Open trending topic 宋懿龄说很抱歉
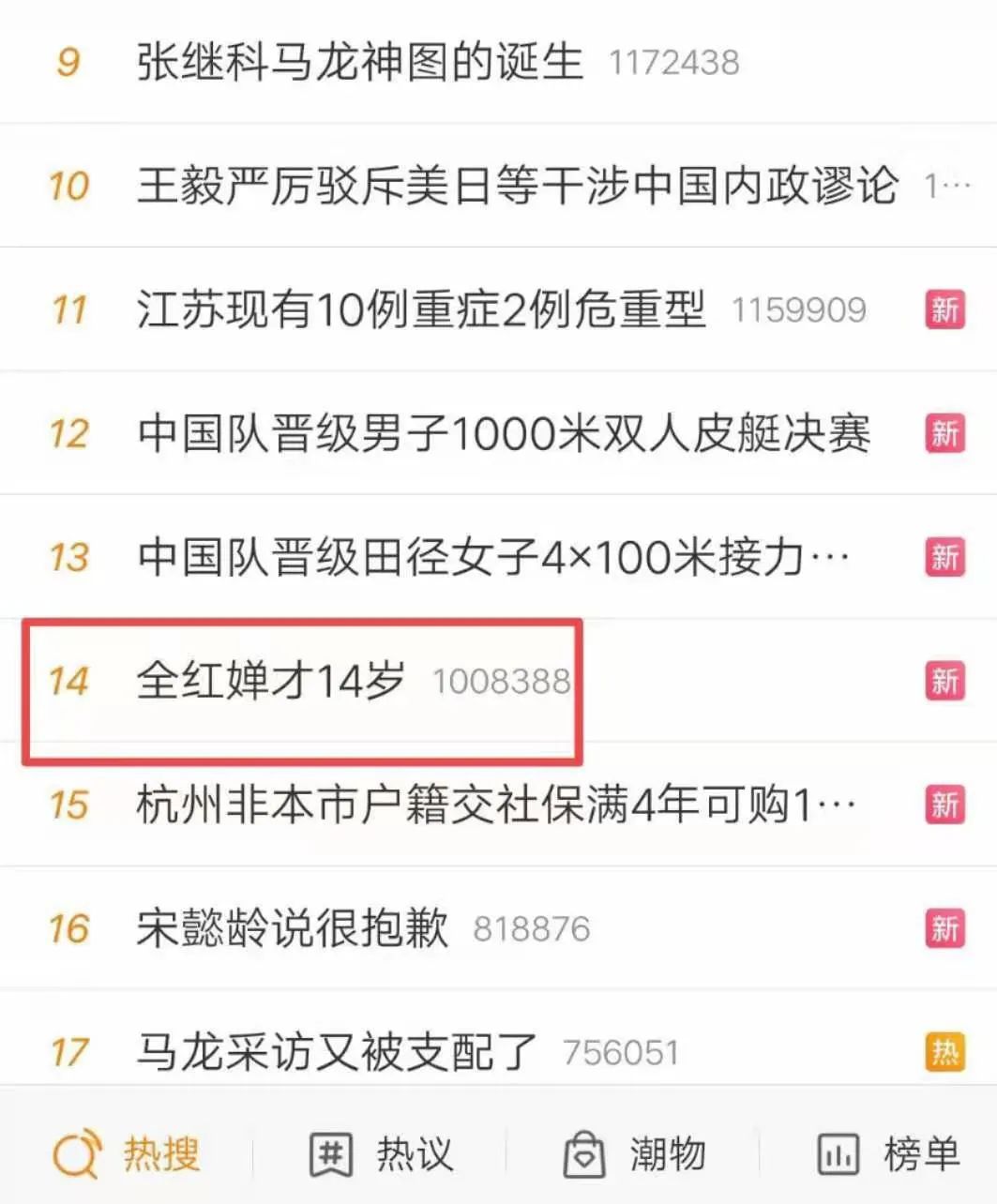The width and height of the screenshot is (997, 1204). coord(293,928)
